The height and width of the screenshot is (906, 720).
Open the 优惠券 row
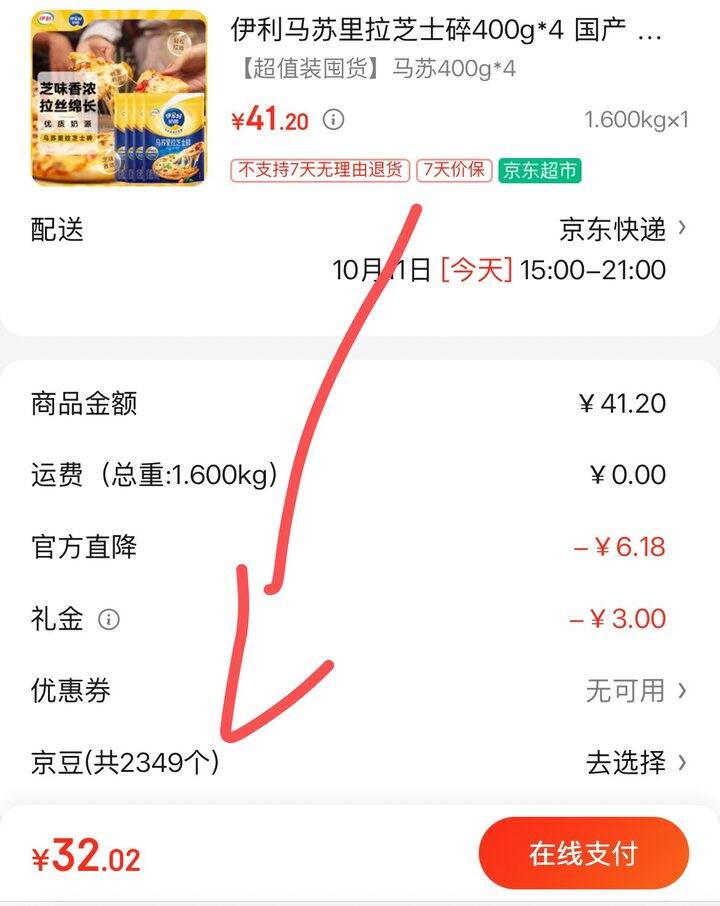636,690
